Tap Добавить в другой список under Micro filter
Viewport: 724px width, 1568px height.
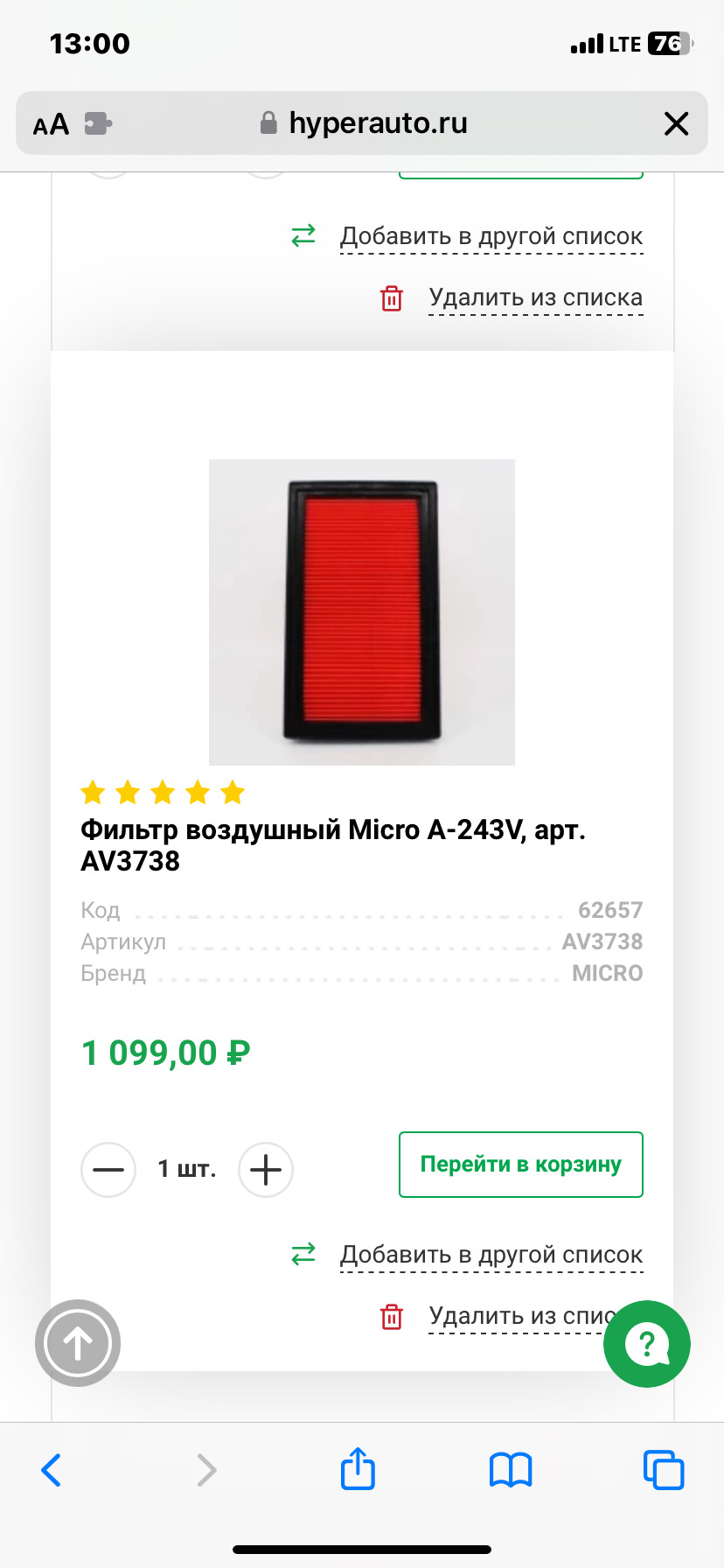(x=491, y=1255)
